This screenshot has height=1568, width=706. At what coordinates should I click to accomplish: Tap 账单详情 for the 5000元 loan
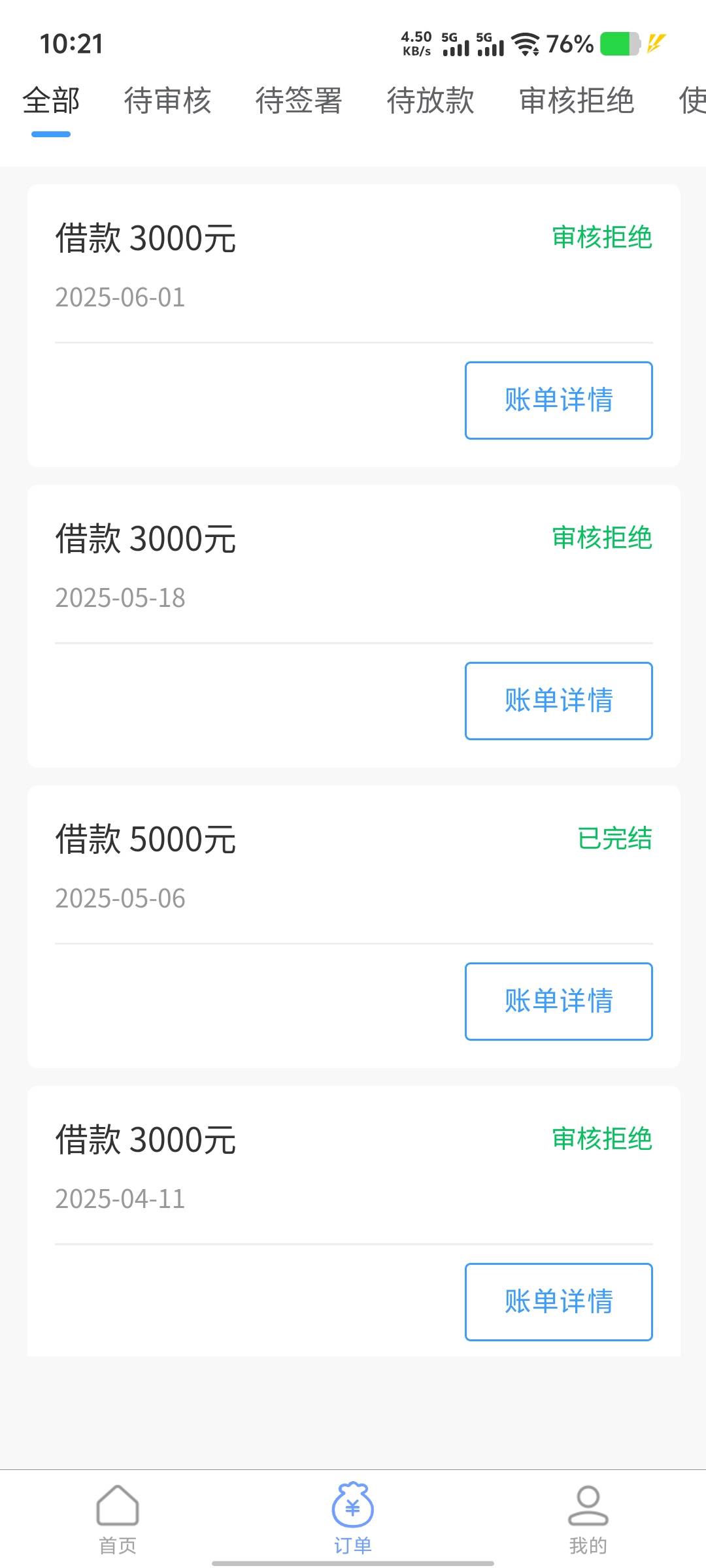pyautogui.click(x=559, y=1002)
